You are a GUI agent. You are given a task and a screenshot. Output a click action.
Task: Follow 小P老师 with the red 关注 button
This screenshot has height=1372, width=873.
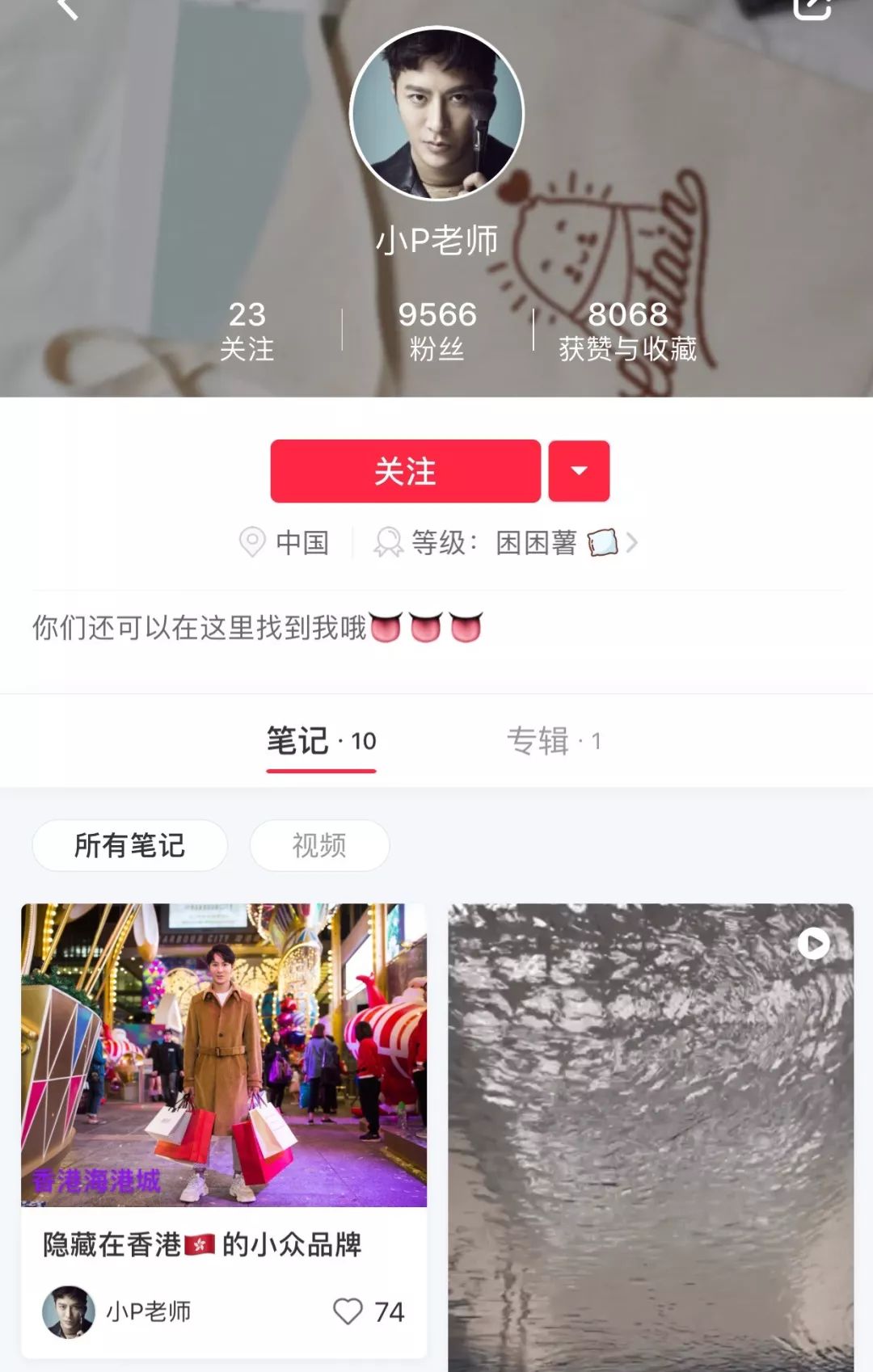point(405,471)
